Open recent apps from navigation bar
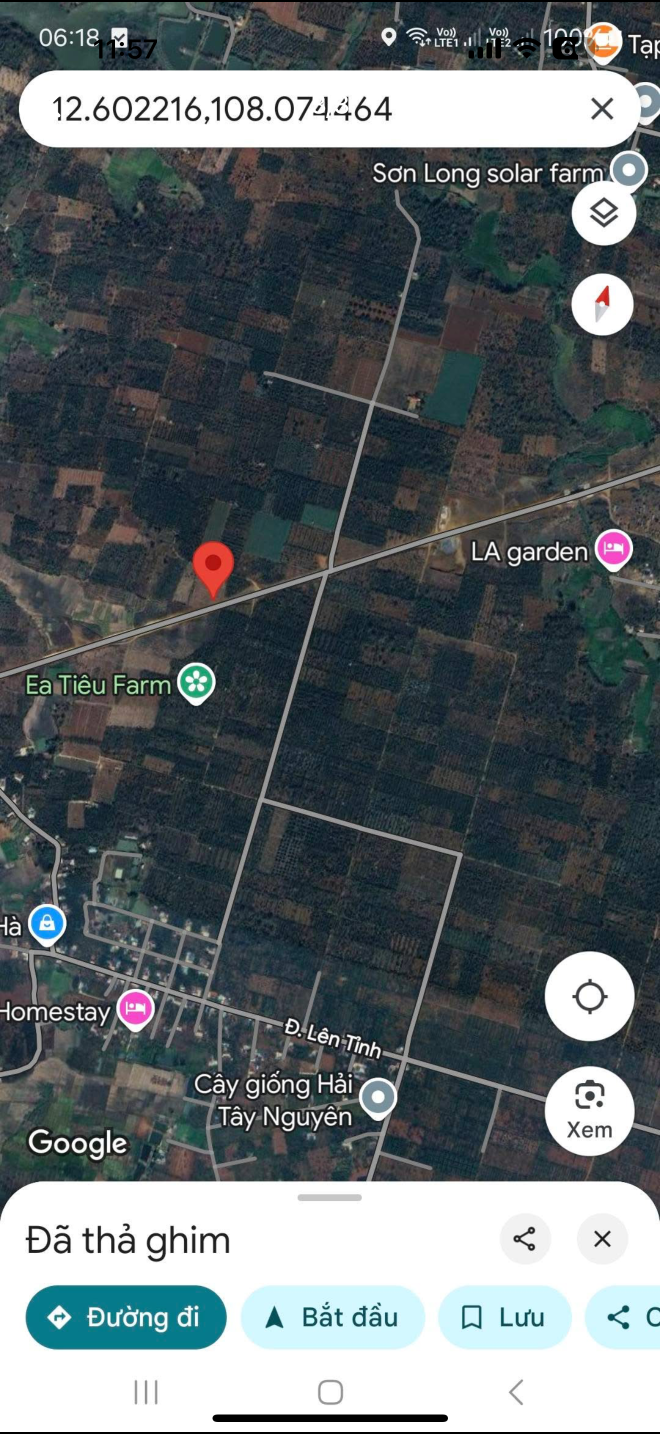The height and width of the screenshot is (1434, 660). pyautogui.click(x=146, y=1391)
